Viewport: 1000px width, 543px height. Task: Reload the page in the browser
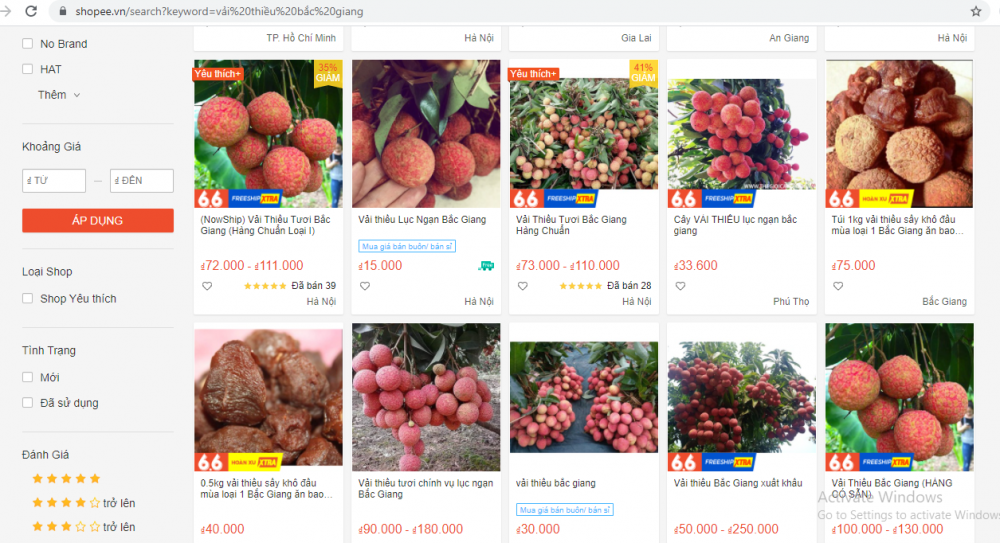(30, 11)
